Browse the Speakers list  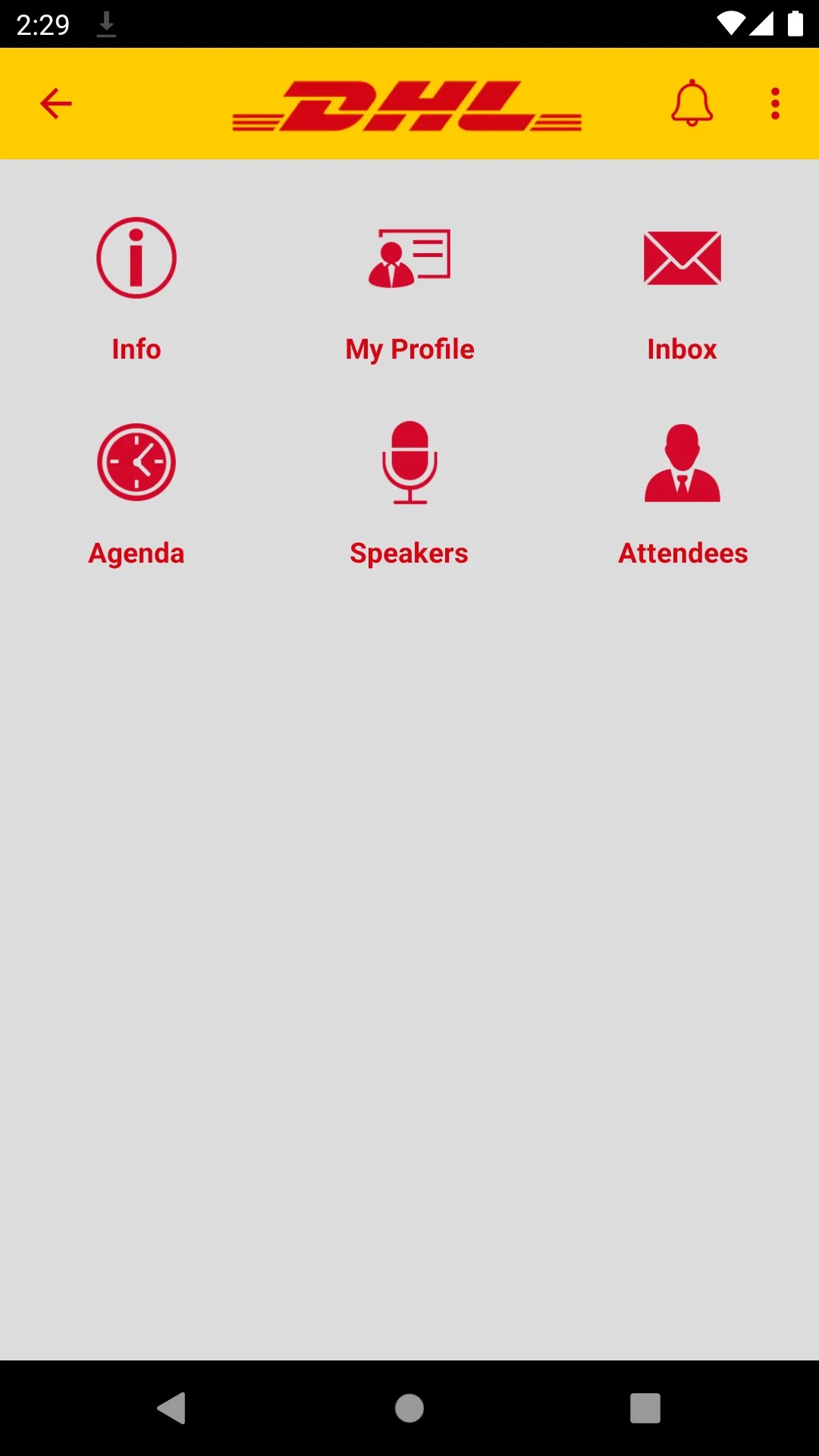click(x=409, y=494)
